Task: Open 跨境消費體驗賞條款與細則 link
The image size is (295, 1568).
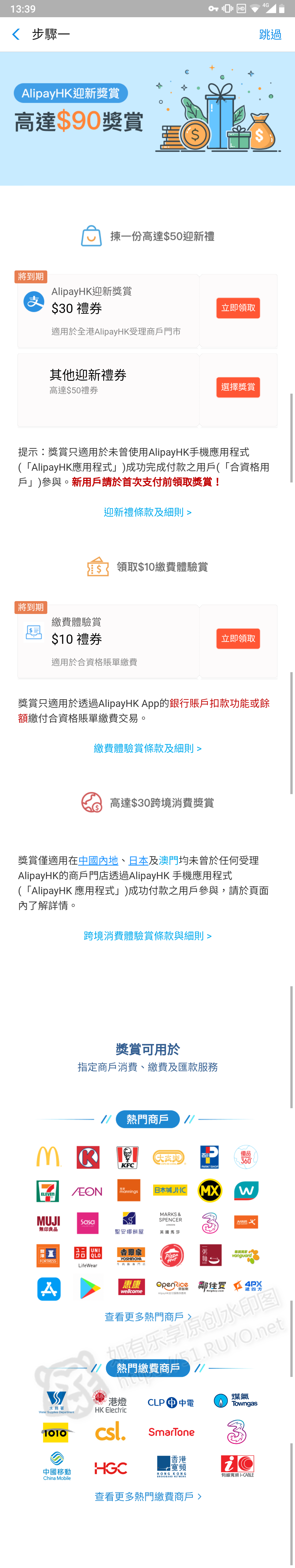Action: [x=147, y=935]
